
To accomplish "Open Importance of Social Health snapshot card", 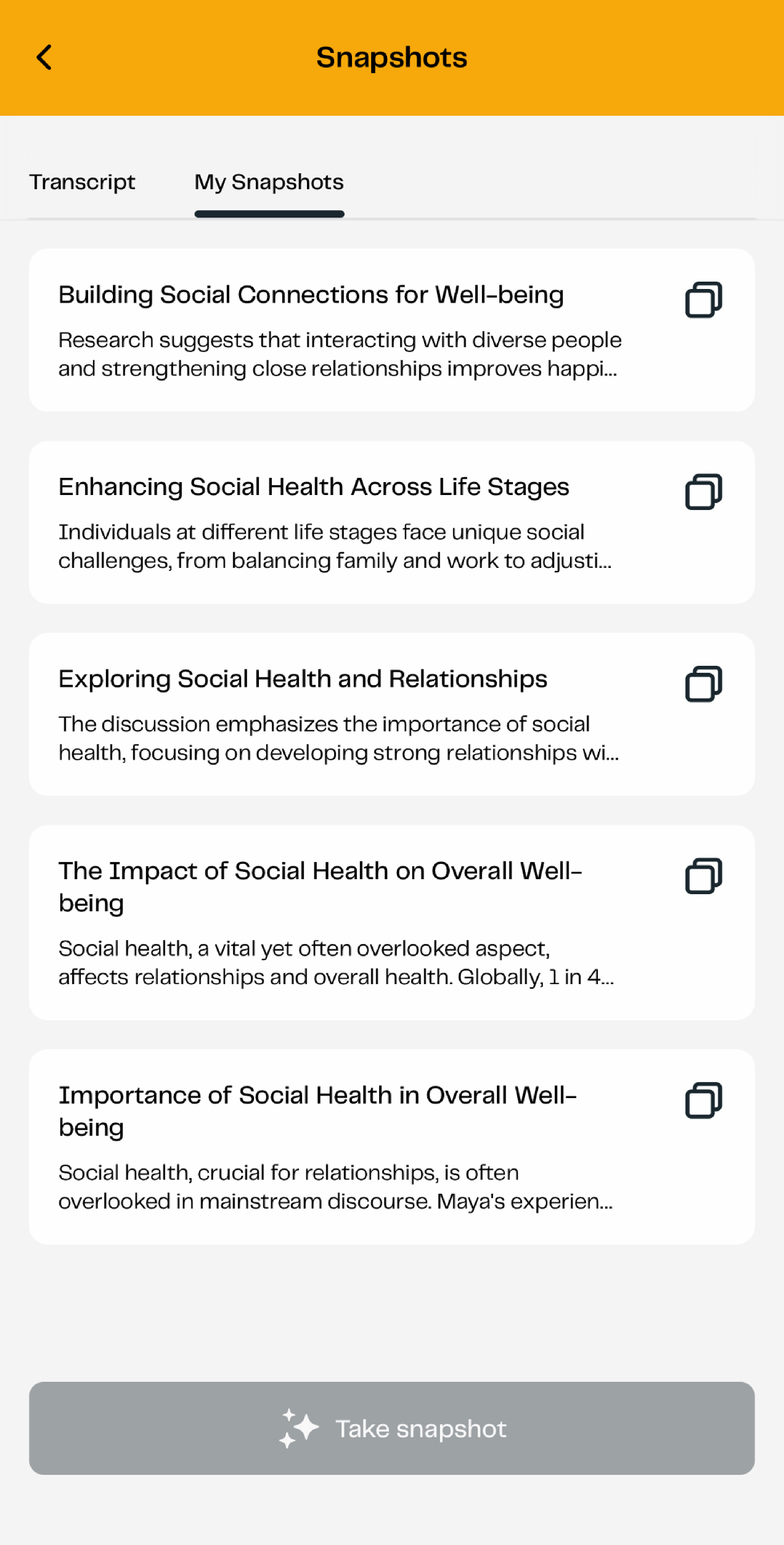I will [391, 1147].
